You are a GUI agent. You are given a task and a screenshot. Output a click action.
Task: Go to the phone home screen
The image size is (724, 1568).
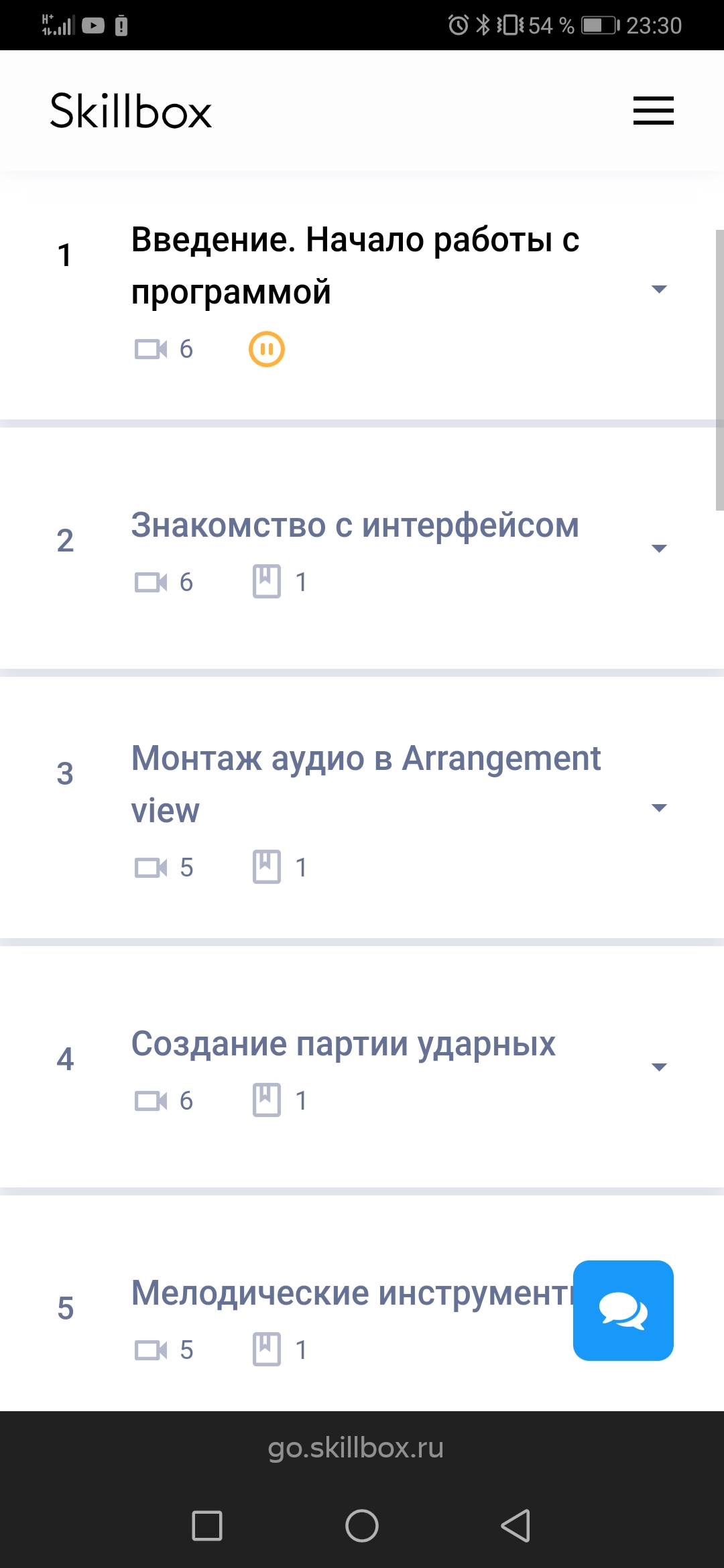[362, 1526]
